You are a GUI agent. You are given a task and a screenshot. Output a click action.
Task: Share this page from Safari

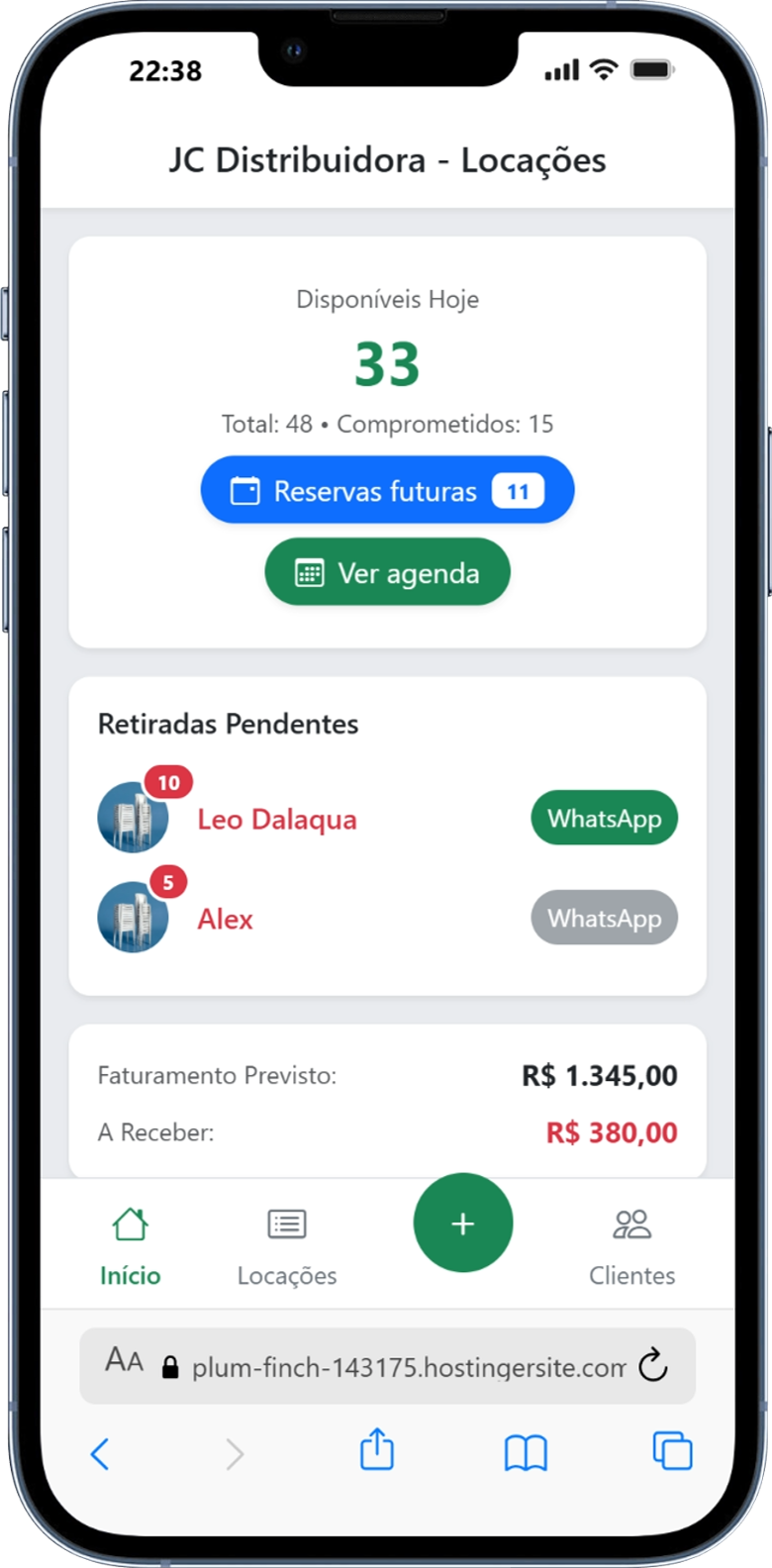(x=376, y=1451)
